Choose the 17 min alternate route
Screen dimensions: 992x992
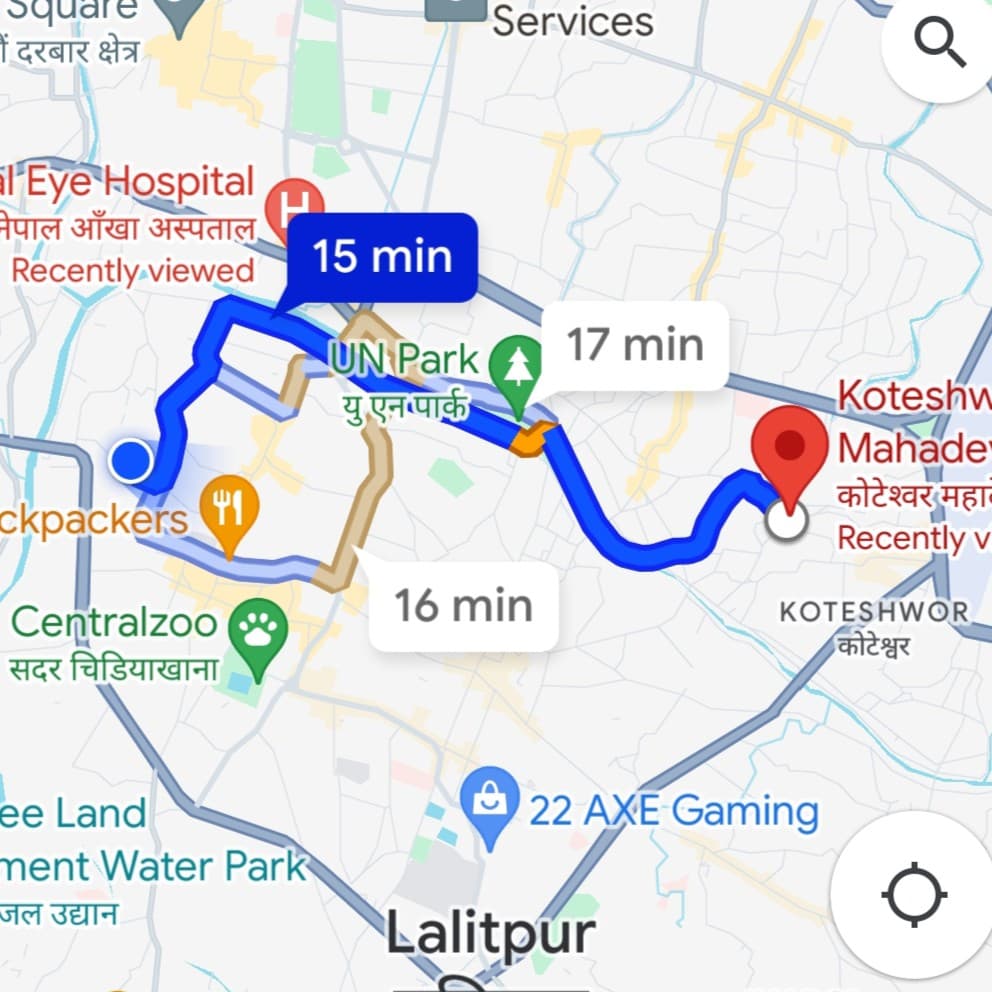coord(635,345)
